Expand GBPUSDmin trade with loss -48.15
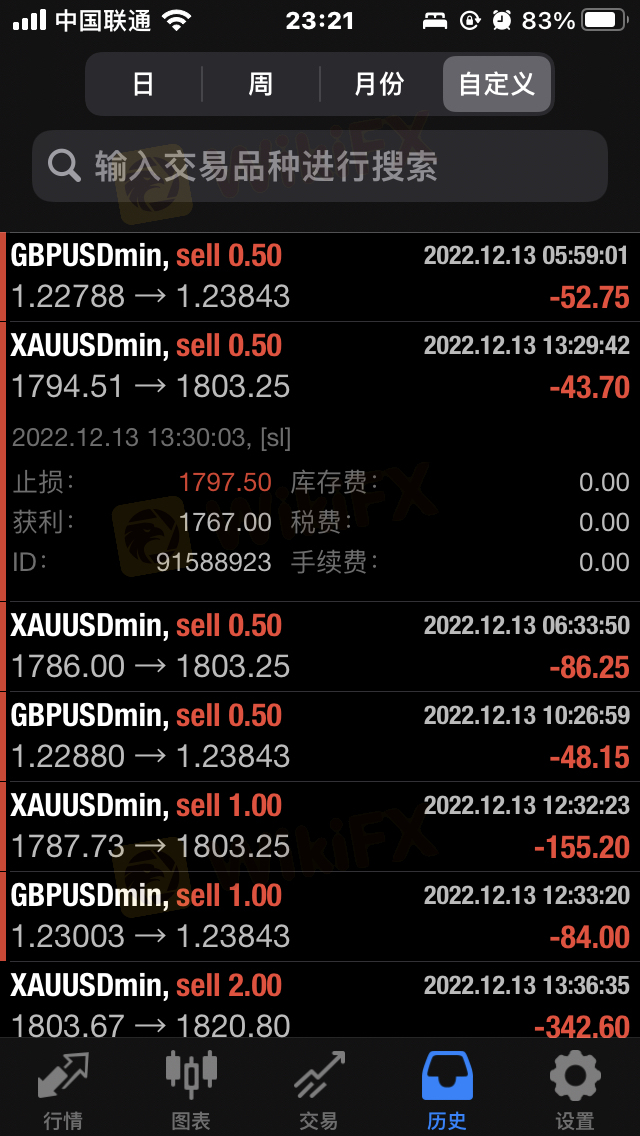The height and width of the screenshot is (1136, 640). 320,736
